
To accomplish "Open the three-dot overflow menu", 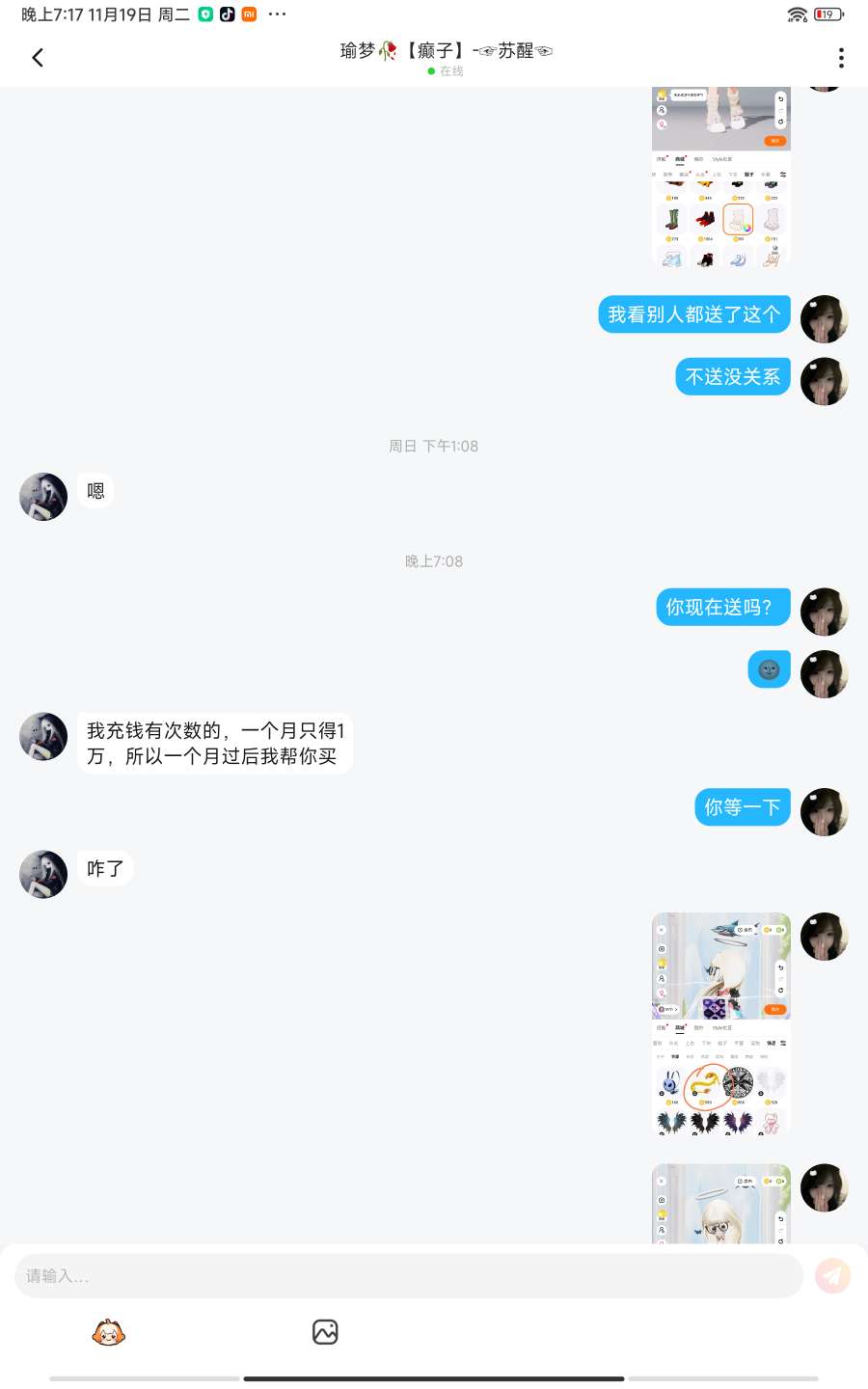I will point(841,58).
